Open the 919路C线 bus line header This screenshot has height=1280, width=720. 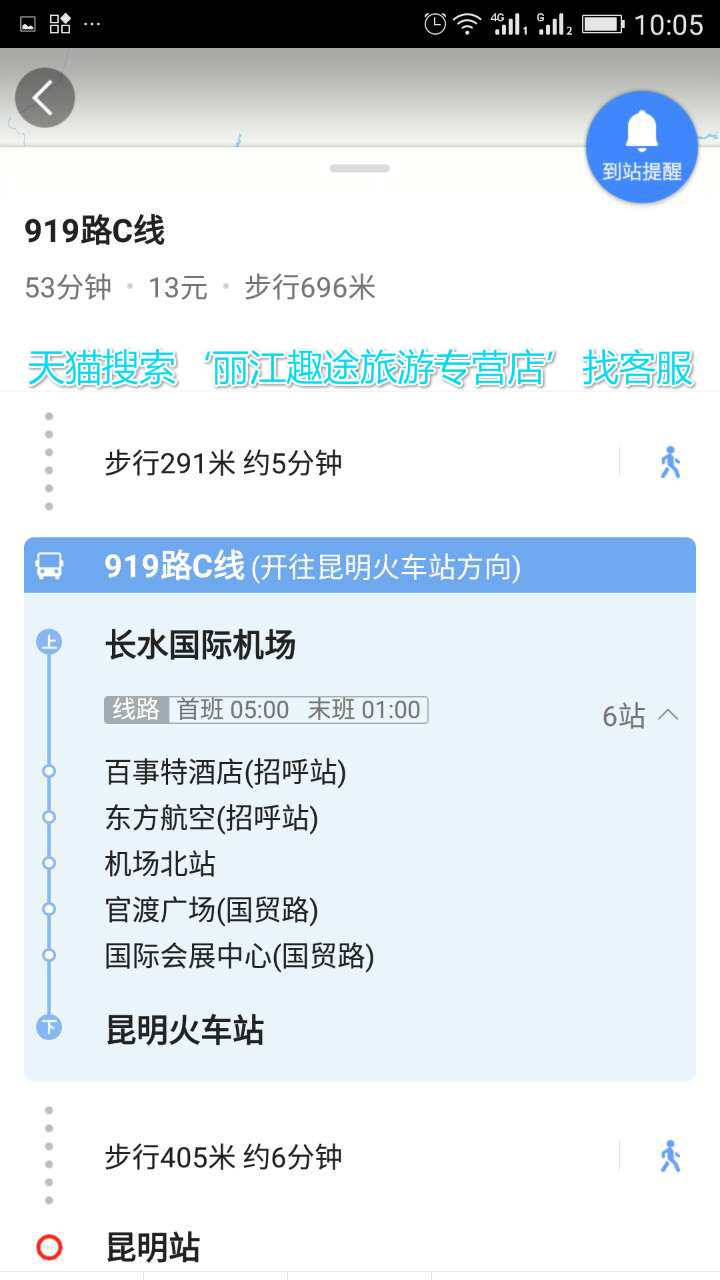pos(360,566)
